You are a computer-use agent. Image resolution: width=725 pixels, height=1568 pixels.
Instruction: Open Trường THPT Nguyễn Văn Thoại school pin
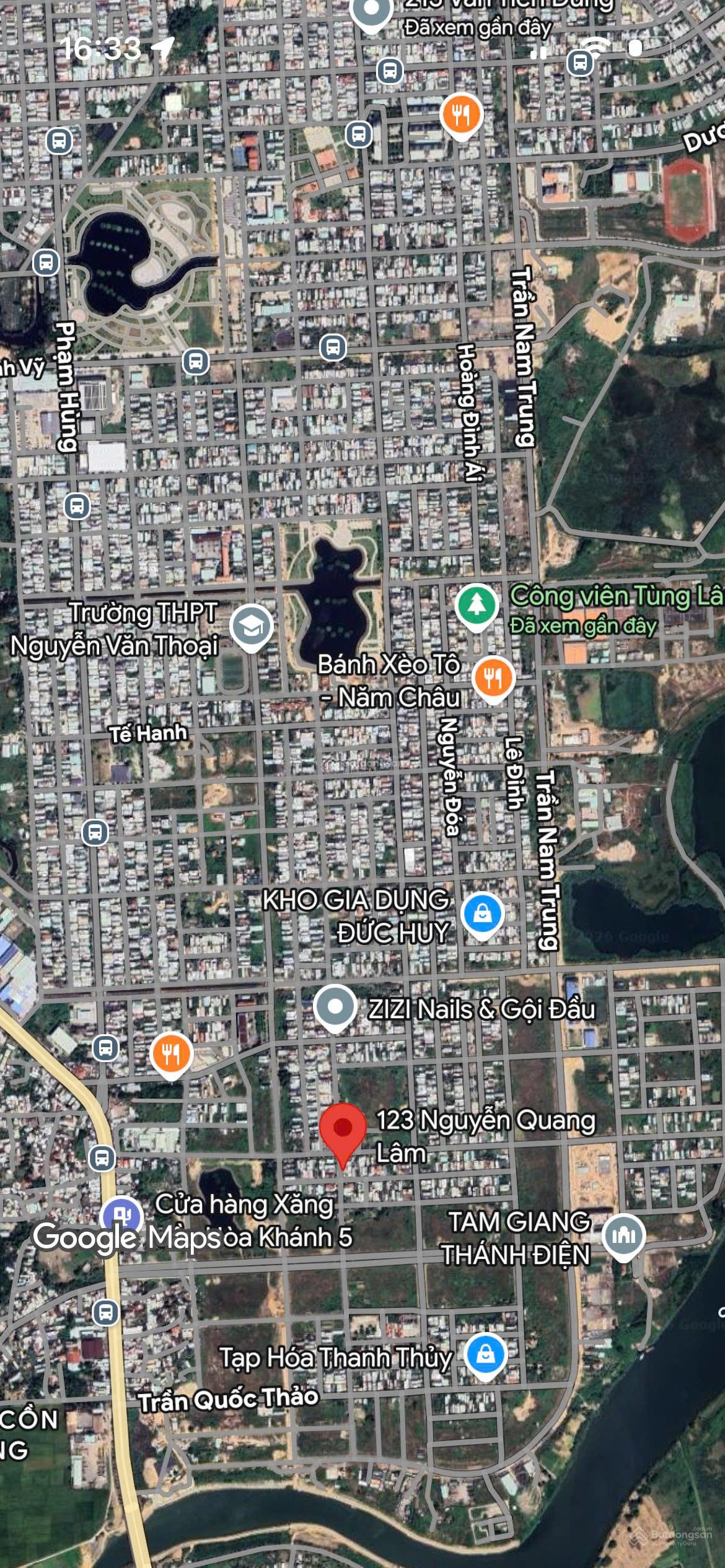251,626
